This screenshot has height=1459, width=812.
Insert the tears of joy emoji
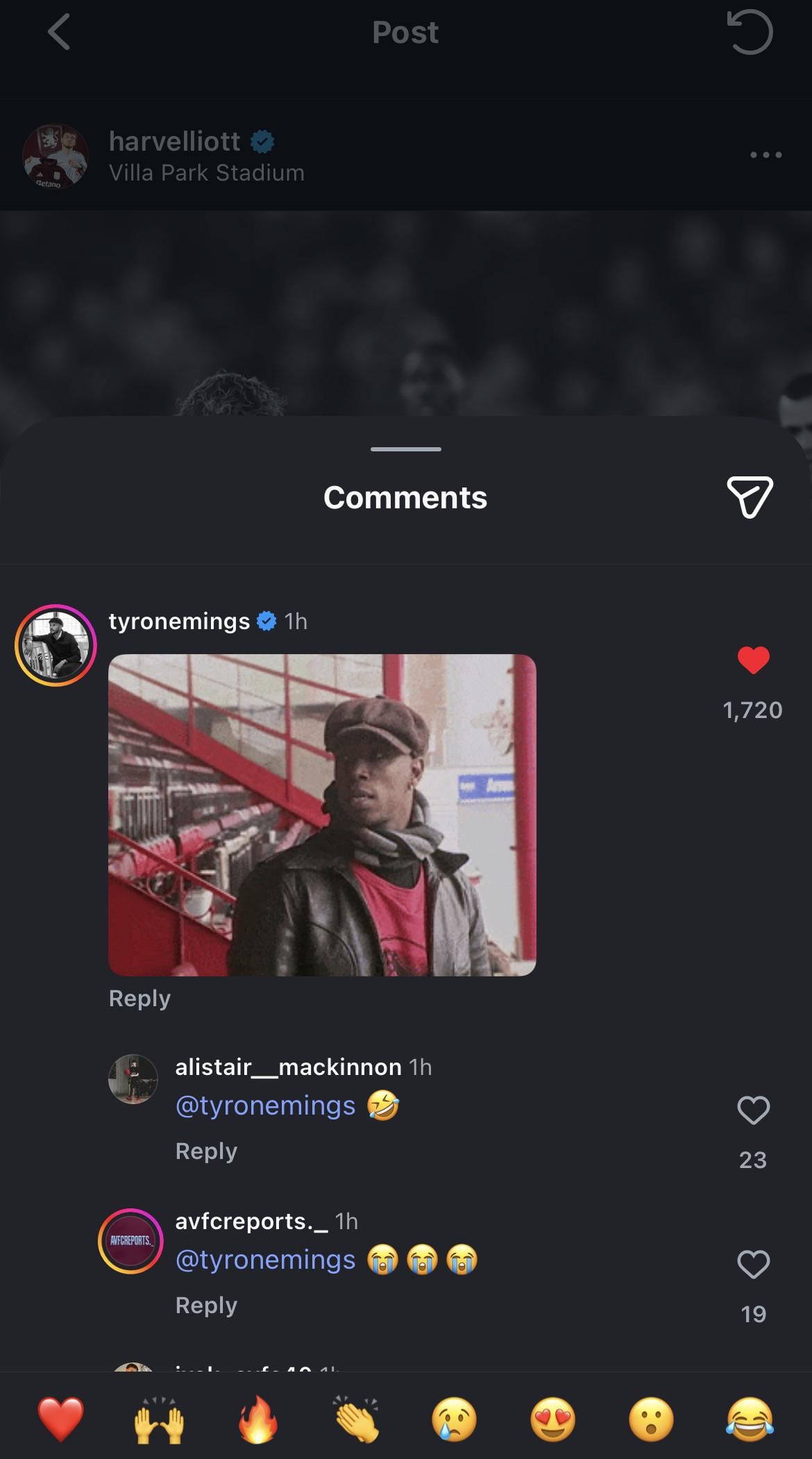750,1419
